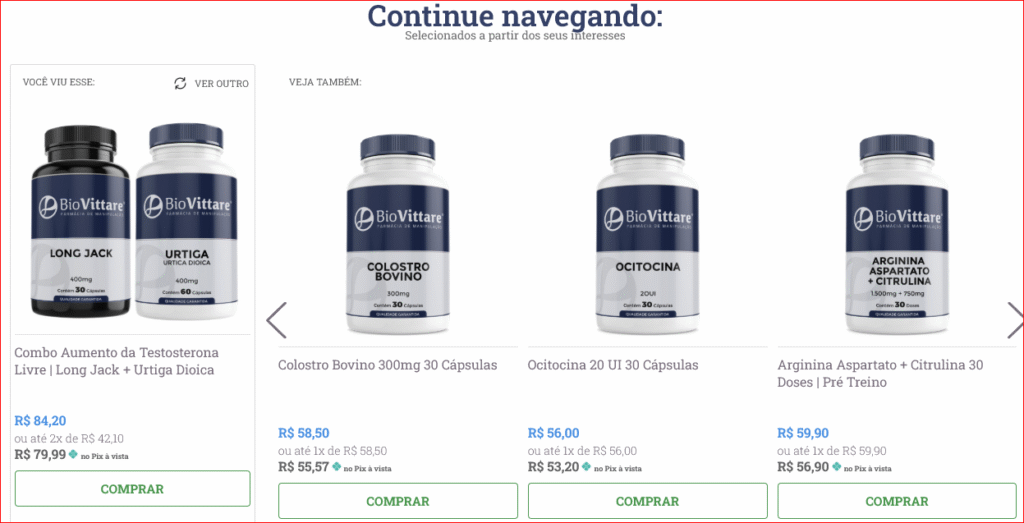
Task: Buy Arginina Aspartato + Citrulina 30 Doses
Action: pos(896,501)
